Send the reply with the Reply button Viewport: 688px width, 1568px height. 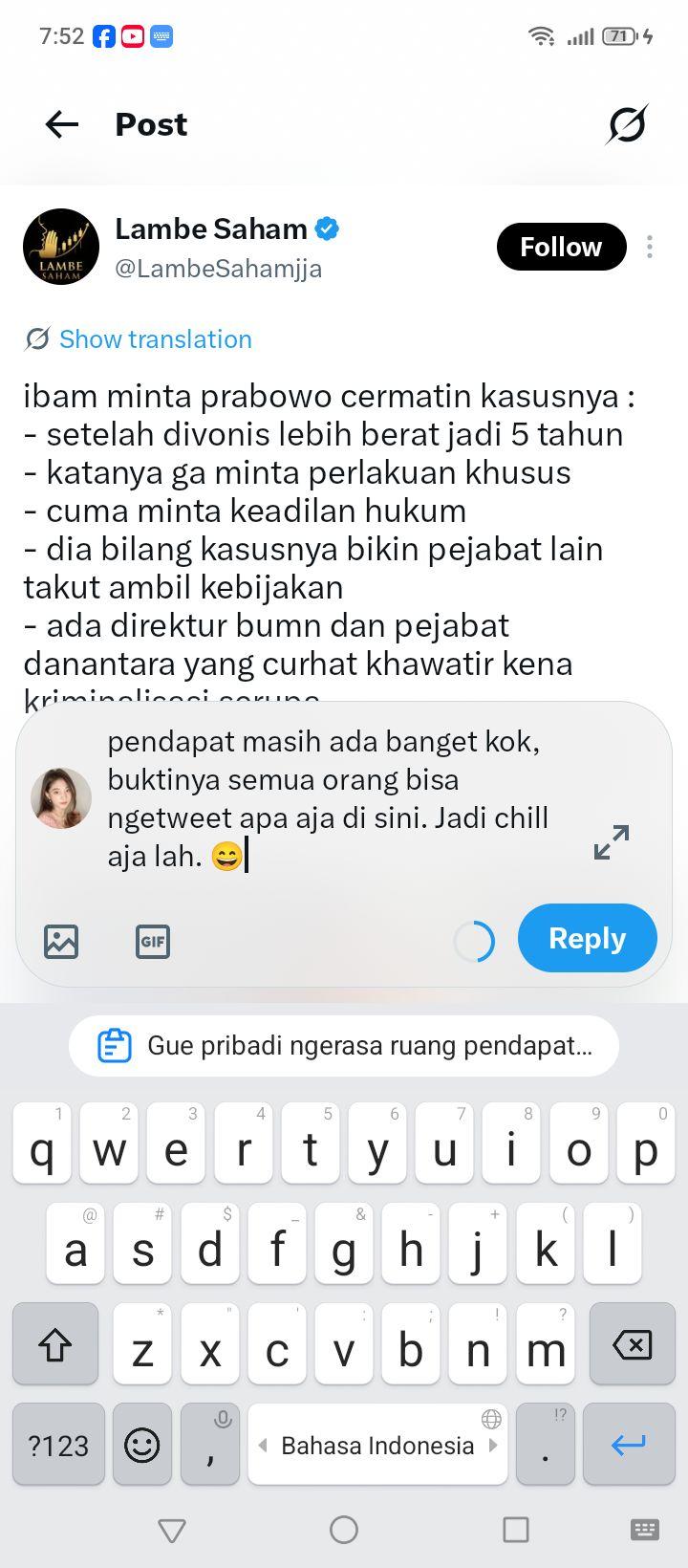pyautogui.click(x=588, y=938)
